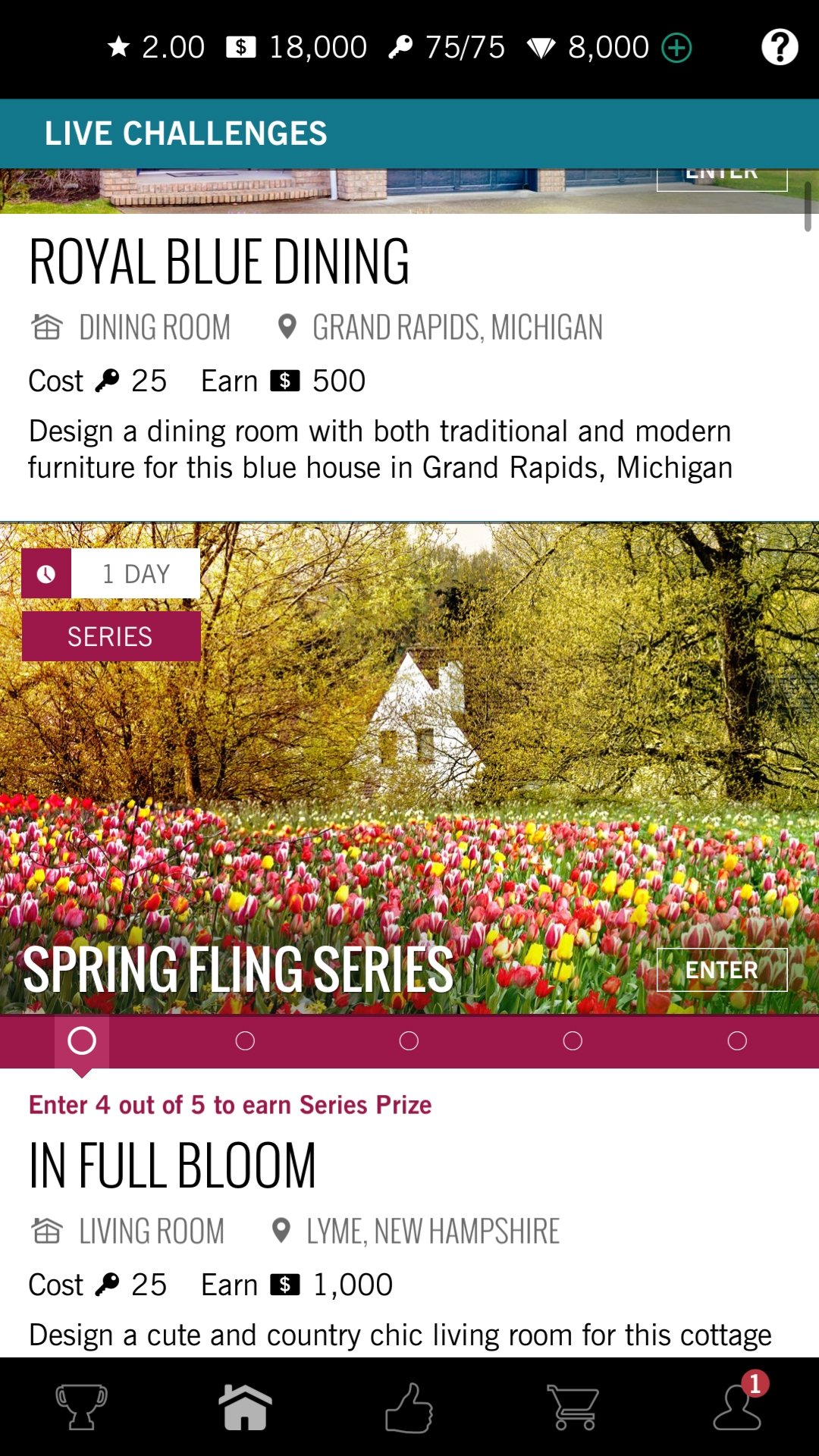Screen dimensions: 819x1456
Task: Select the third series challenge dot
Action: [409, 1041]
